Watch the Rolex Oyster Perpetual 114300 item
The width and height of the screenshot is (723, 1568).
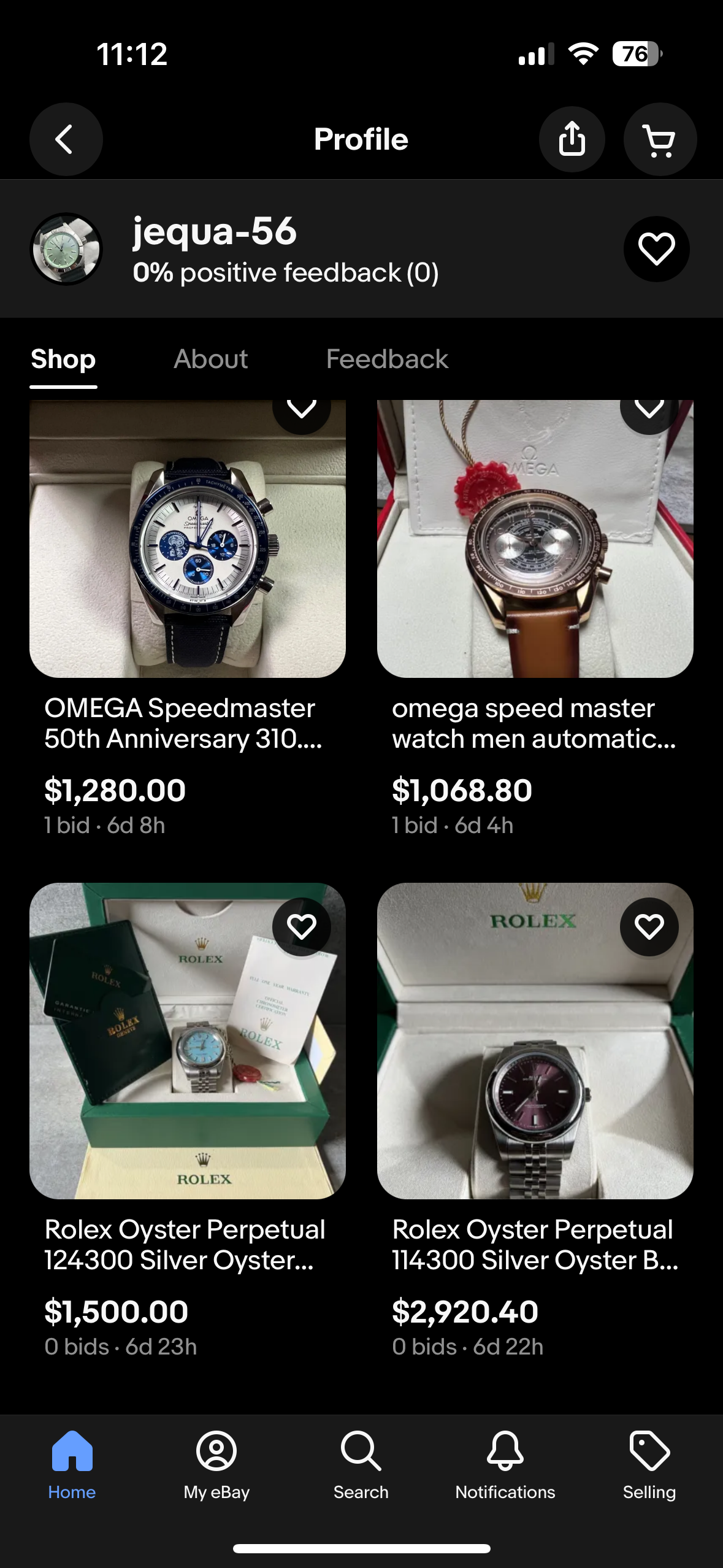coord(649,926)
